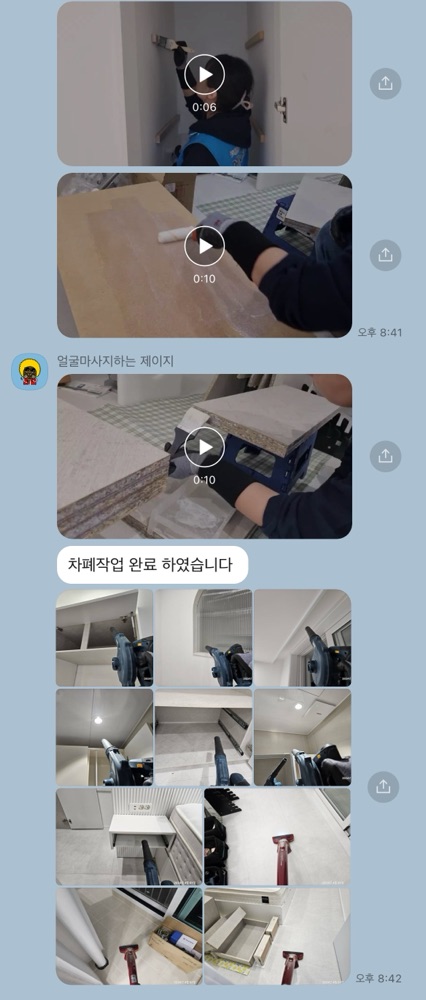
Task: Play the 0:10 video with the paint roller
Action: 204,246
